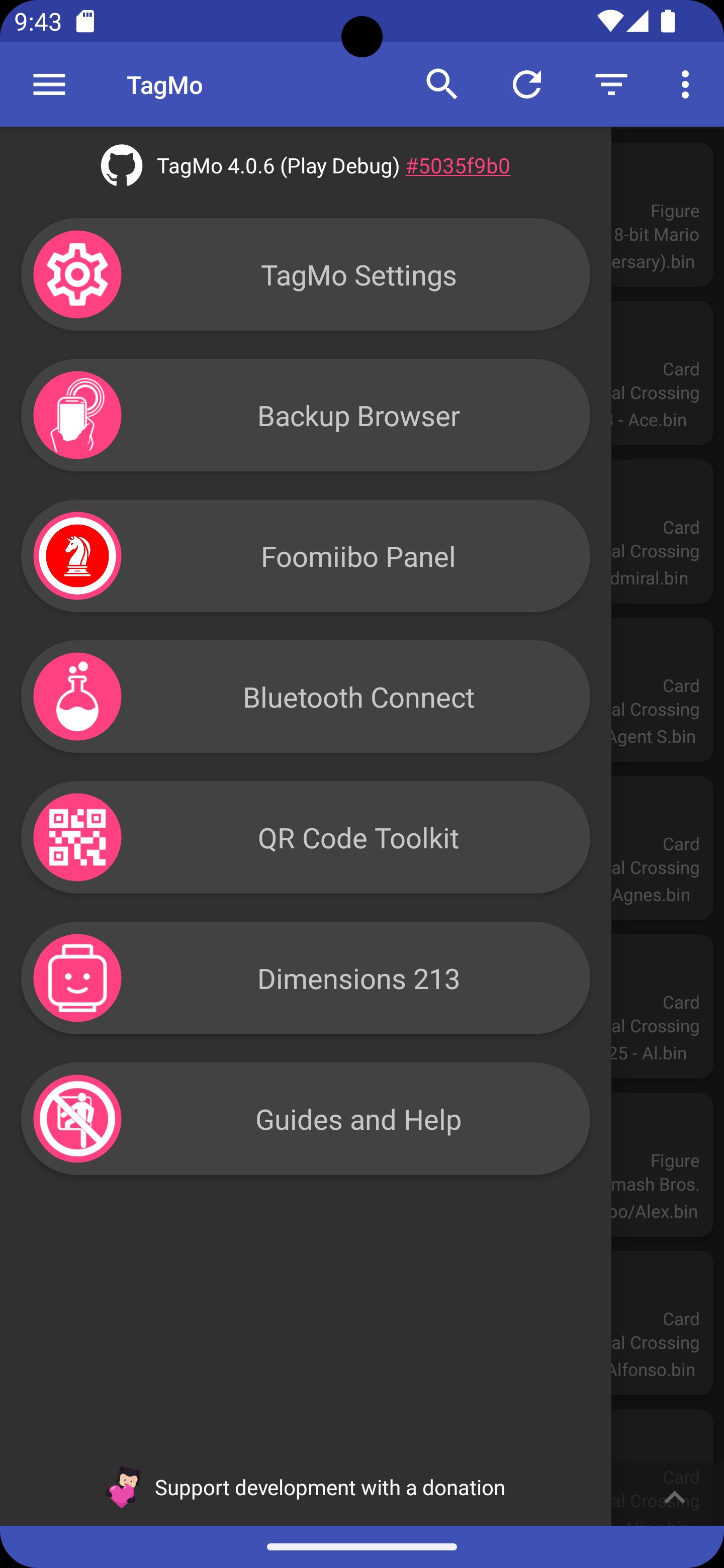View Guides and Help
This screenshot has width=724, height=1568.
306,1119
